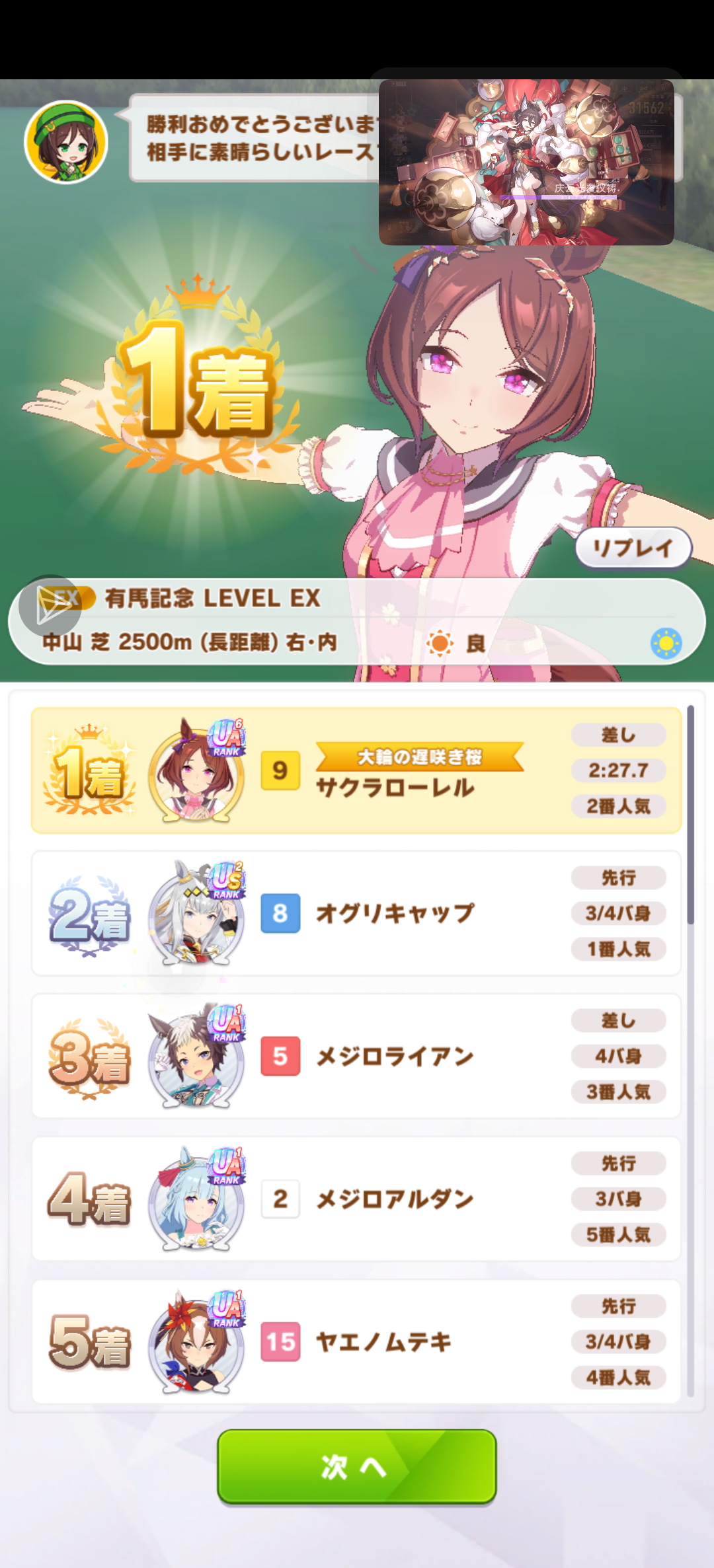Viewport: 714px width, 1568px height.
Task: Open サクラローレル first-place result row
Action: point(356,770)
